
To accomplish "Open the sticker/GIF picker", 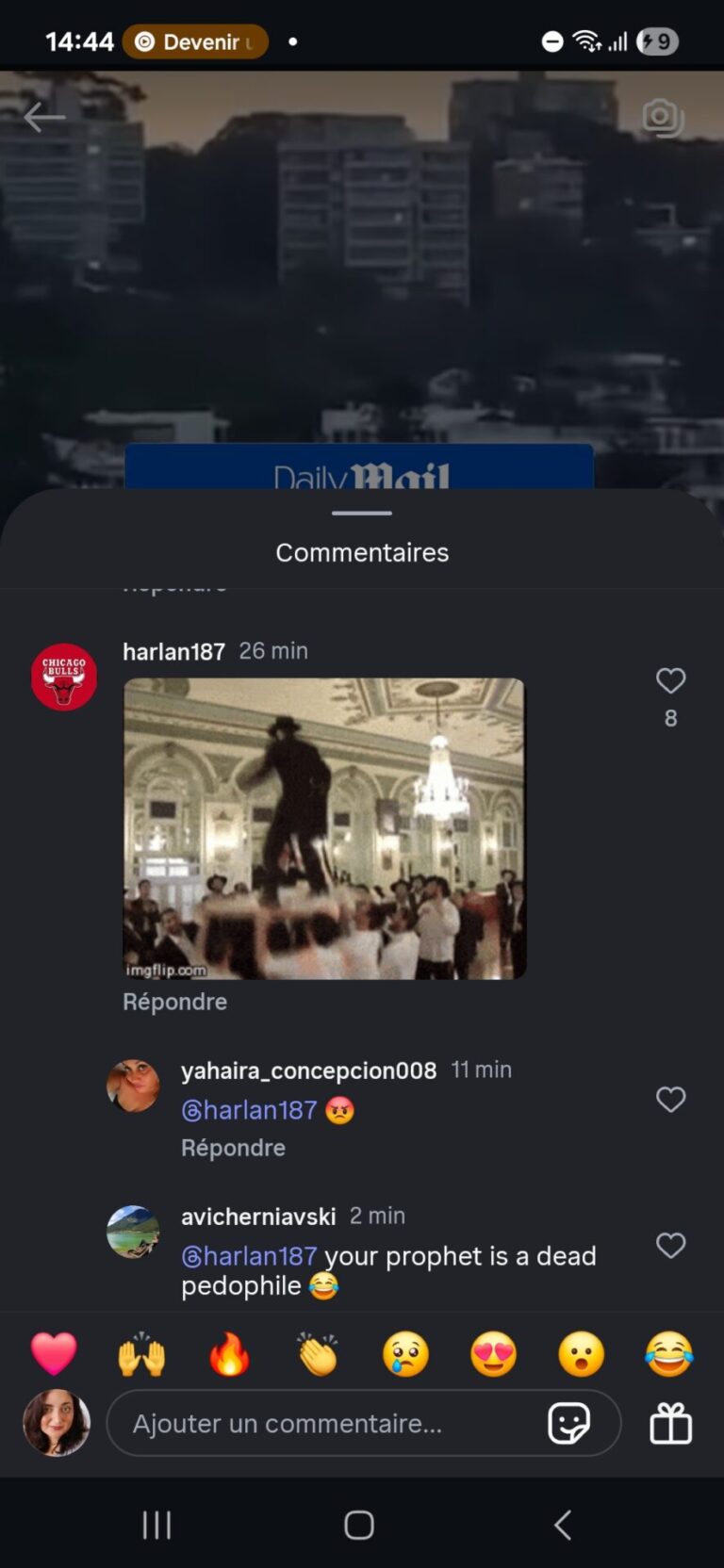I will pyautogui.click(x=569, y=1423).
